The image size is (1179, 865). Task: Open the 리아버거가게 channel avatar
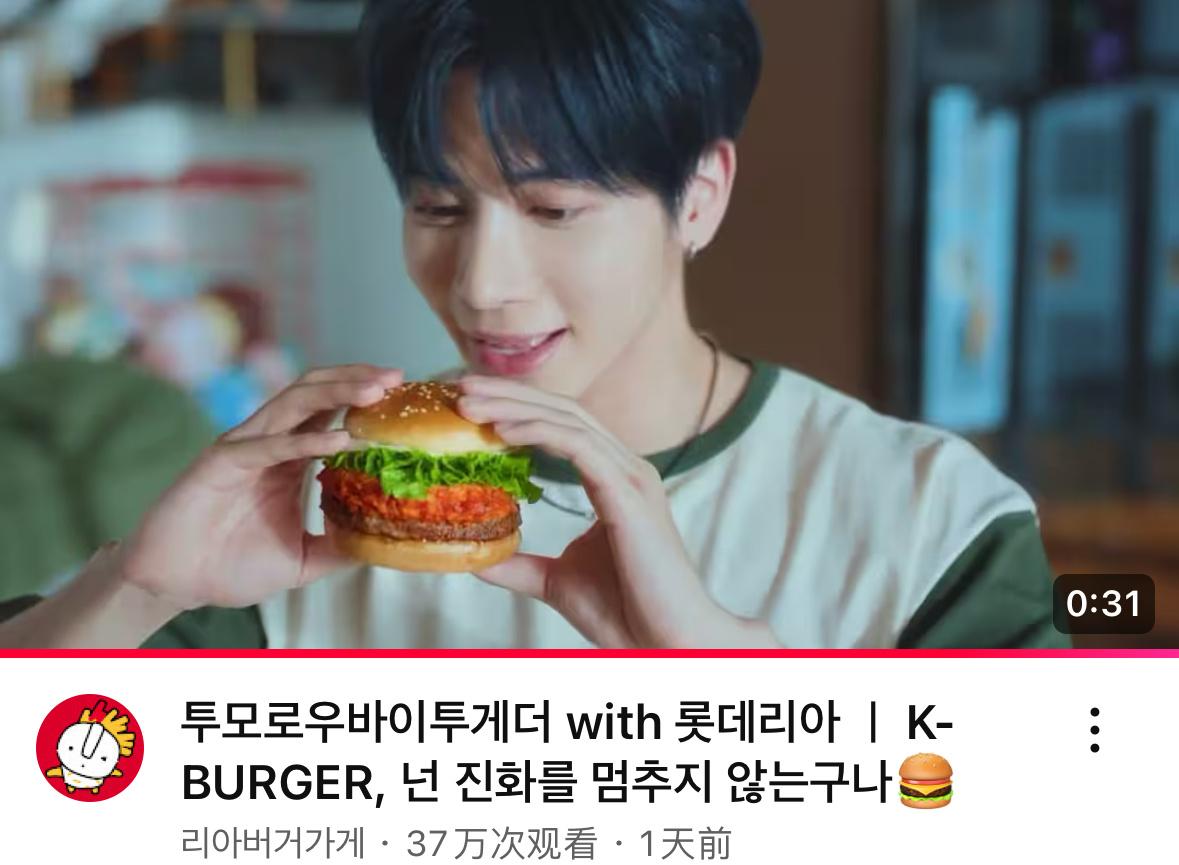tap(90, 748)
